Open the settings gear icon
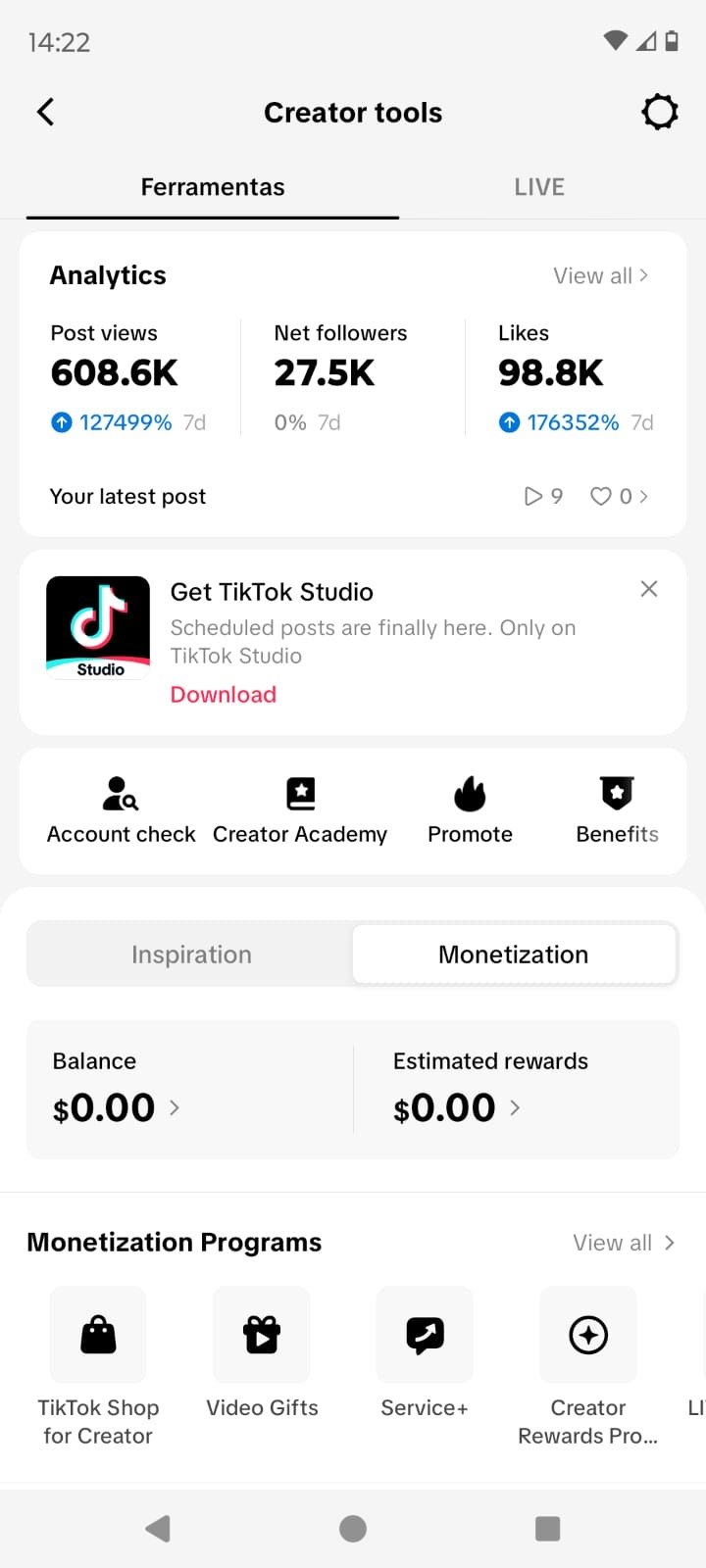The image size is (706, 1568). point(660,112)
